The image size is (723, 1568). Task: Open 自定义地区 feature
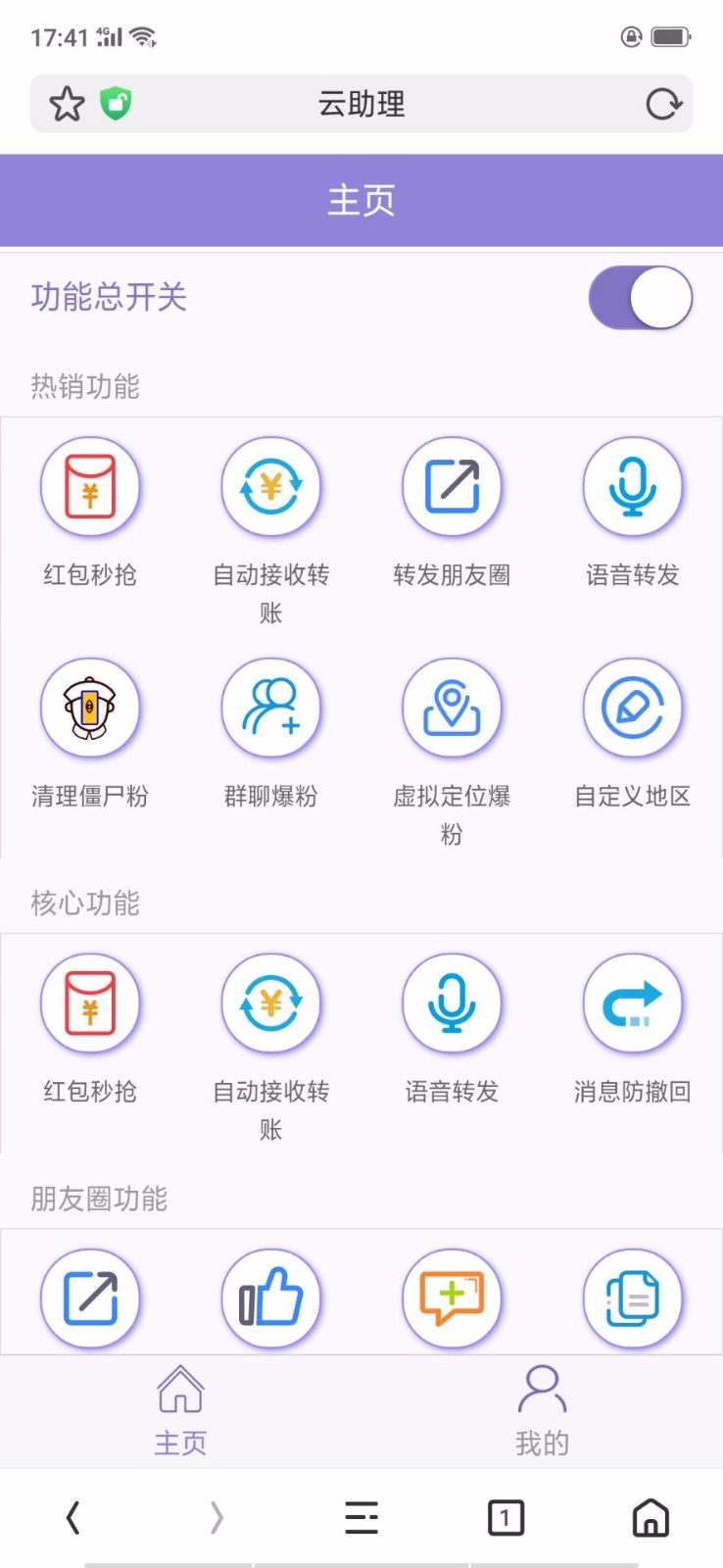(633, 735)
